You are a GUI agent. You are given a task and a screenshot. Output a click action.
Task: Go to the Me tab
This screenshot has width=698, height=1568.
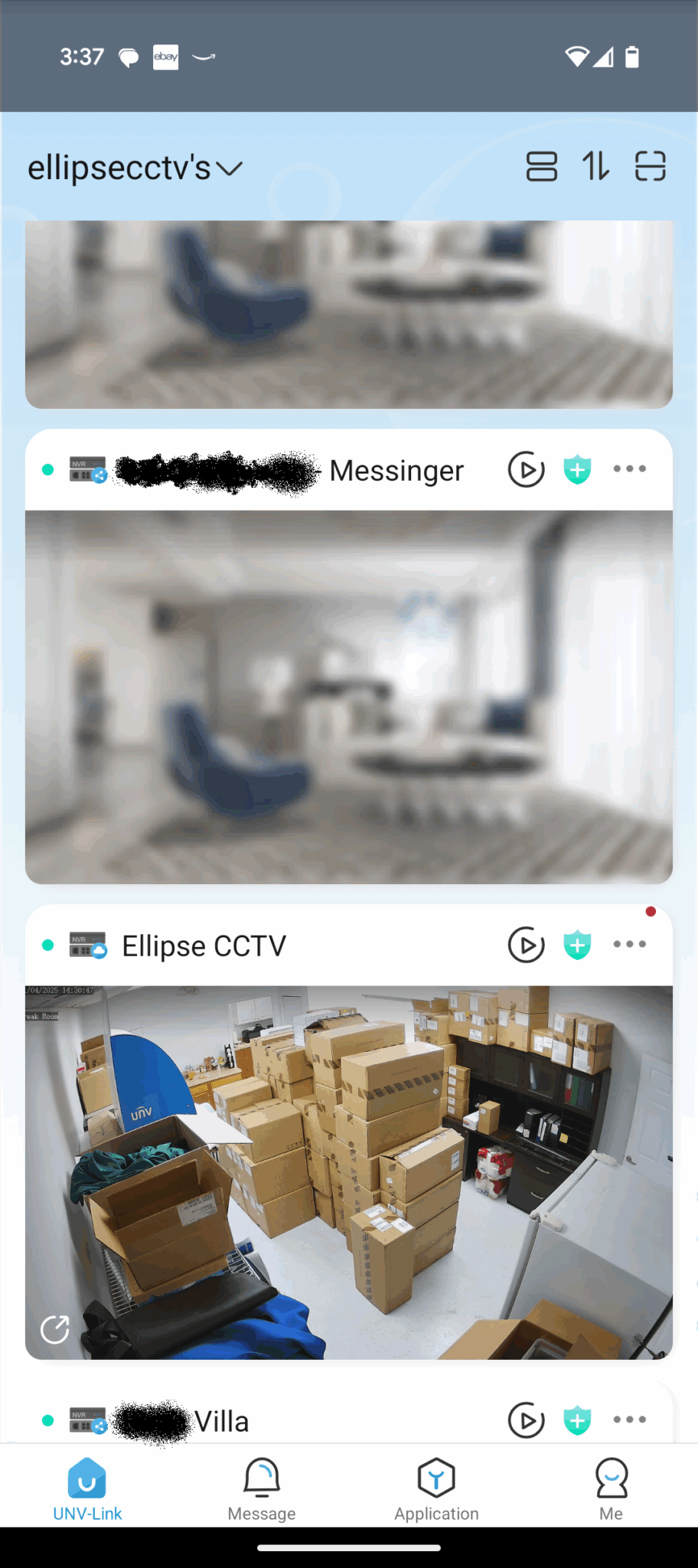[x=611, y=1489]
